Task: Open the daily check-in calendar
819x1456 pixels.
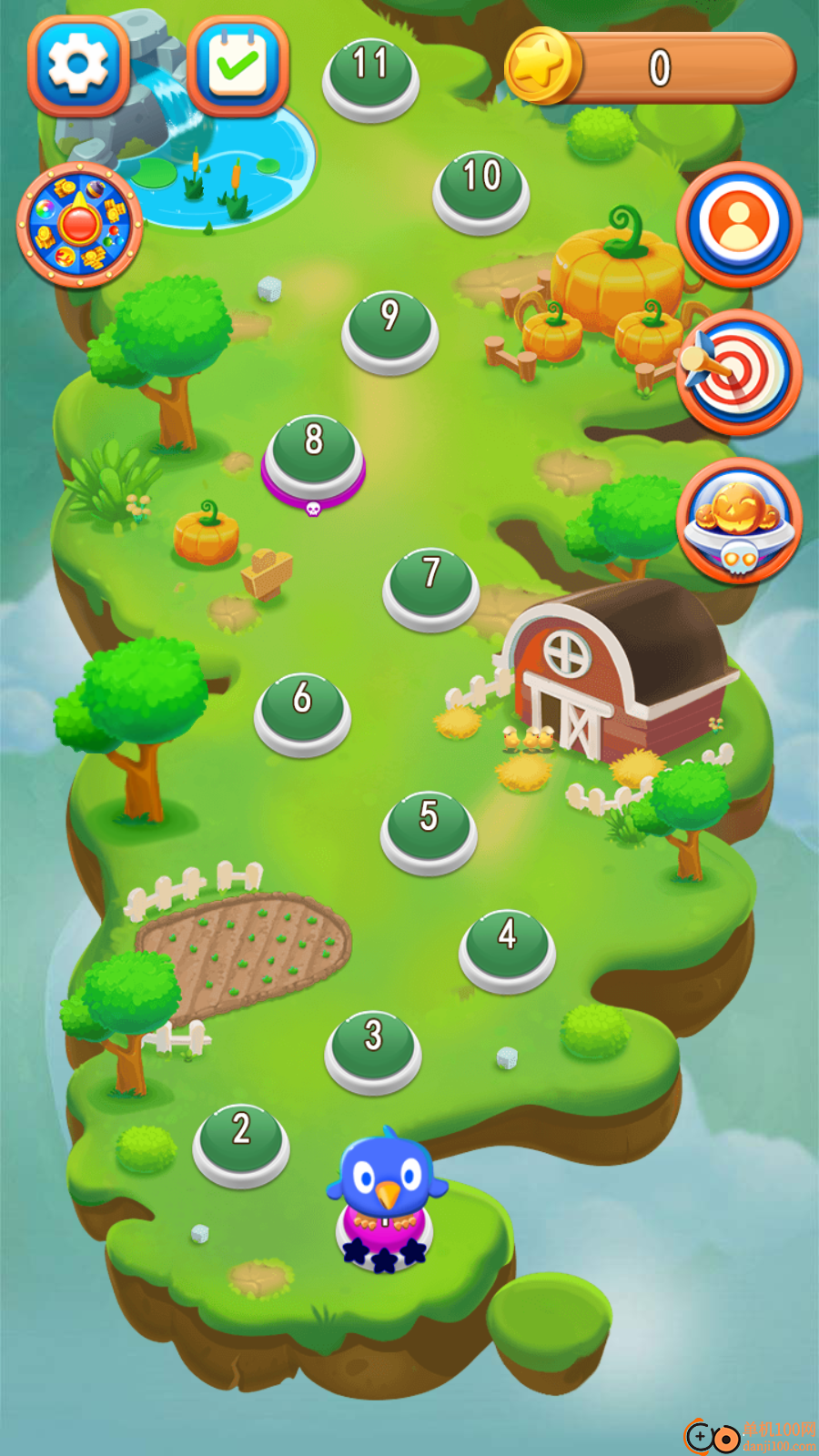Action: pyautogui.click(x=238, y=65)
